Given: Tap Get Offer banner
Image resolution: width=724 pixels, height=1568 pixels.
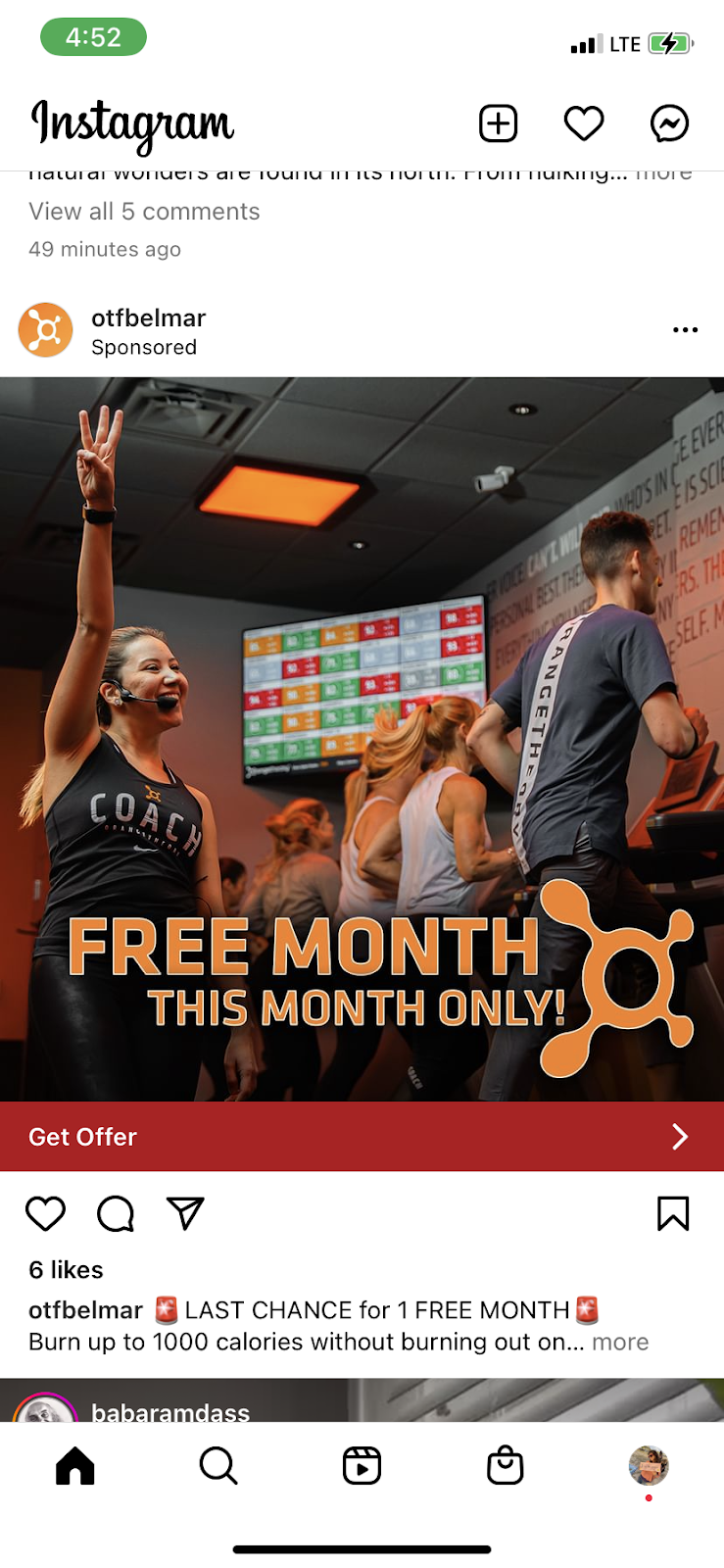Looking at the screenshot, I should (x=362, y=1137).
